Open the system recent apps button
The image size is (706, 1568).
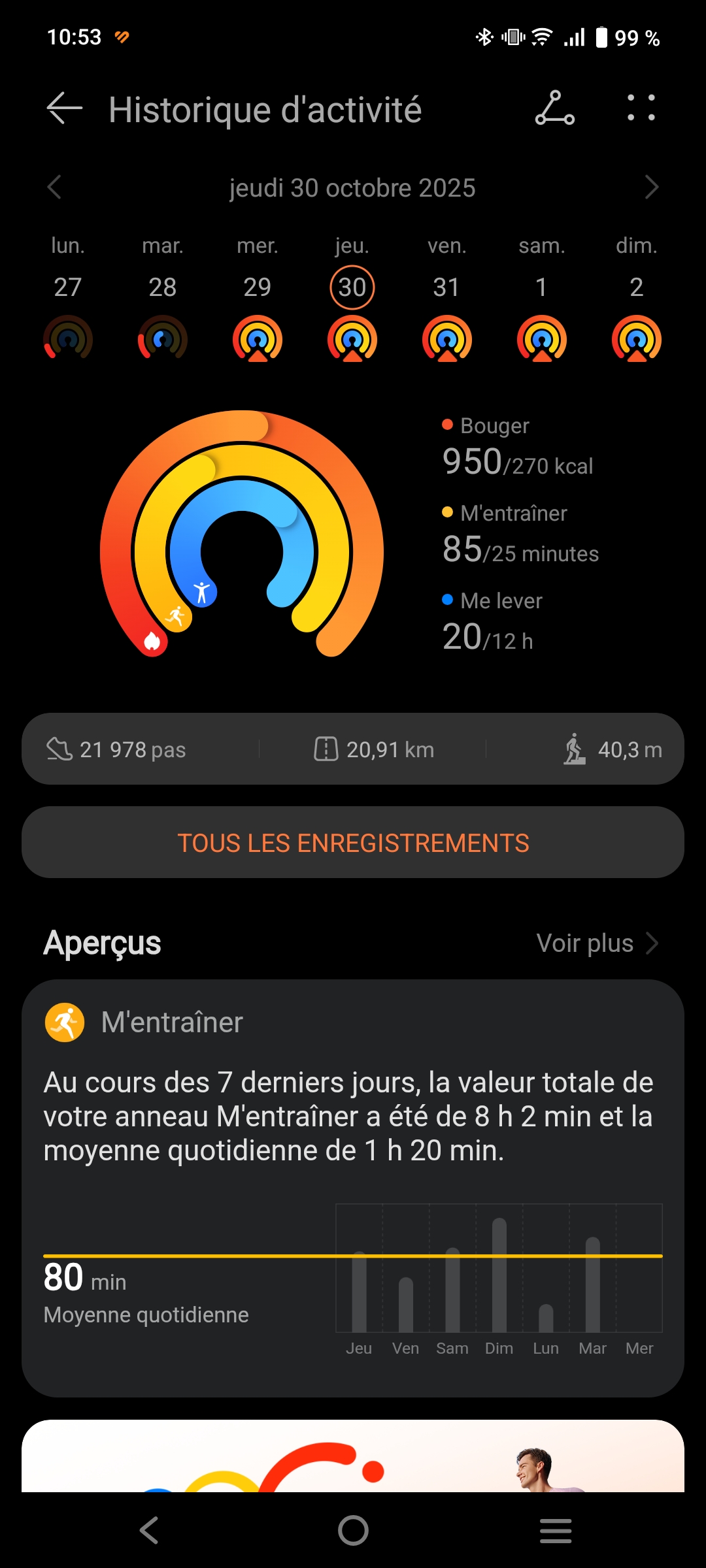(x=556, y=1531)
